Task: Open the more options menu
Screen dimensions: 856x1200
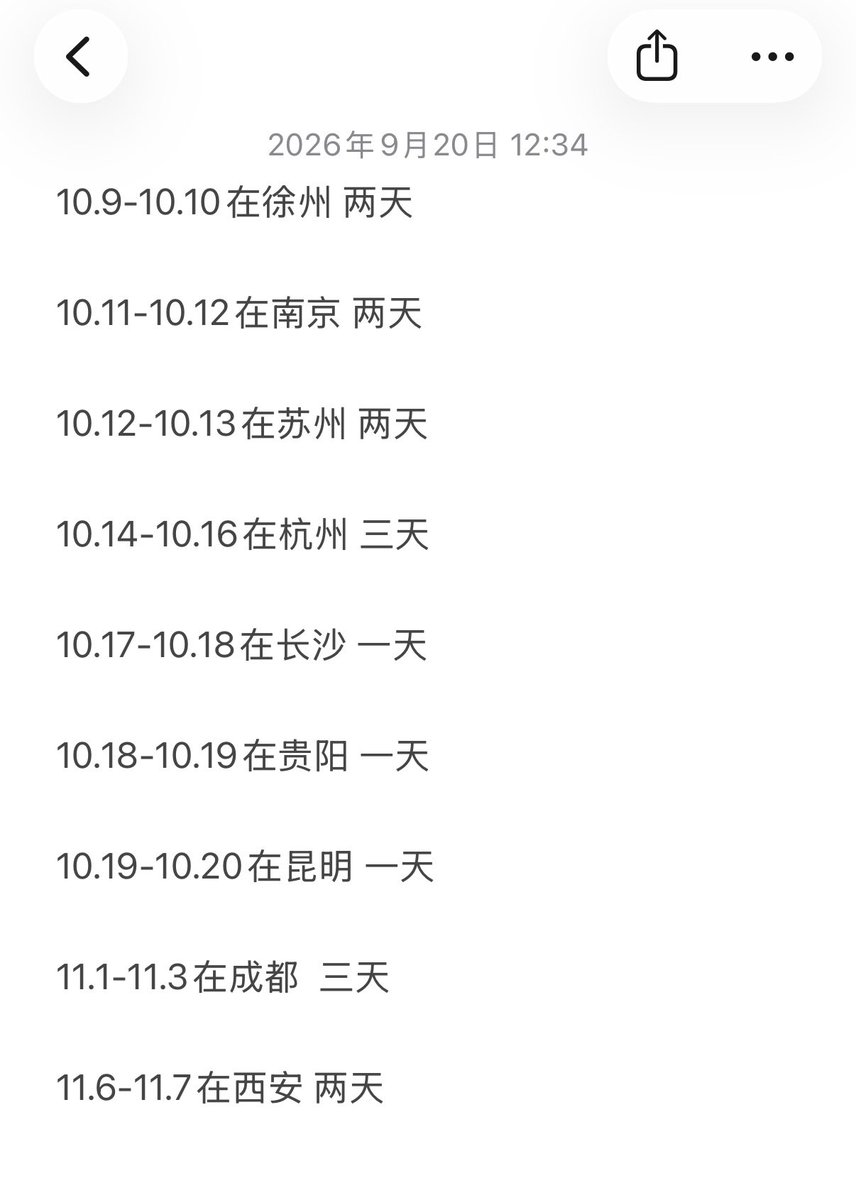Action: (x=771, y=56)
